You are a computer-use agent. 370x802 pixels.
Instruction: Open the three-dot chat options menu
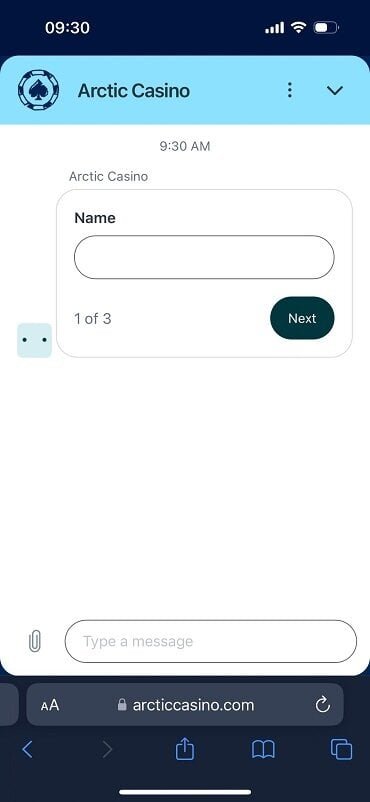[x=290, y=90]
